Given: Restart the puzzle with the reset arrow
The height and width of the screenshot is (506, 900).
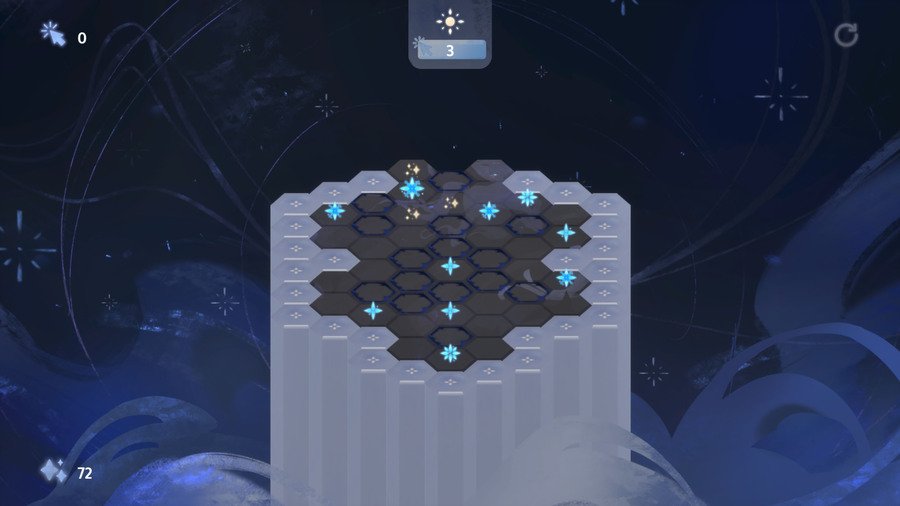Looking at the screenshot, I should click(x=846, y=36).
